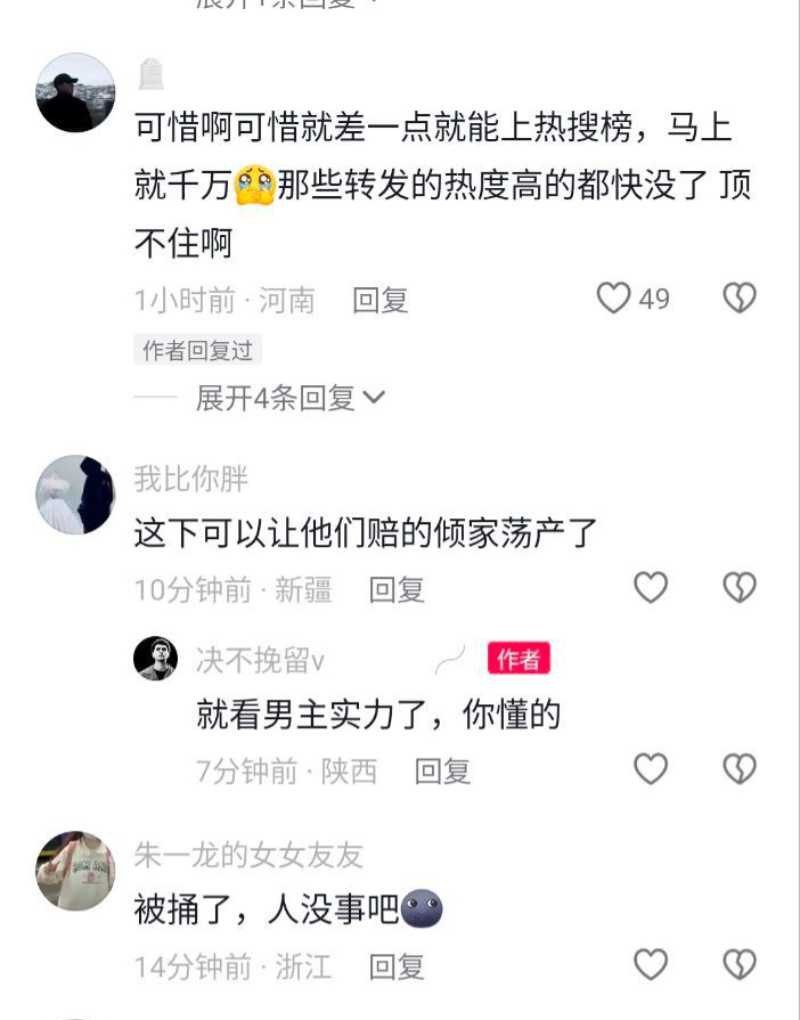
Task: Open 决不挽留v's profile
Action: click(156, 659)
